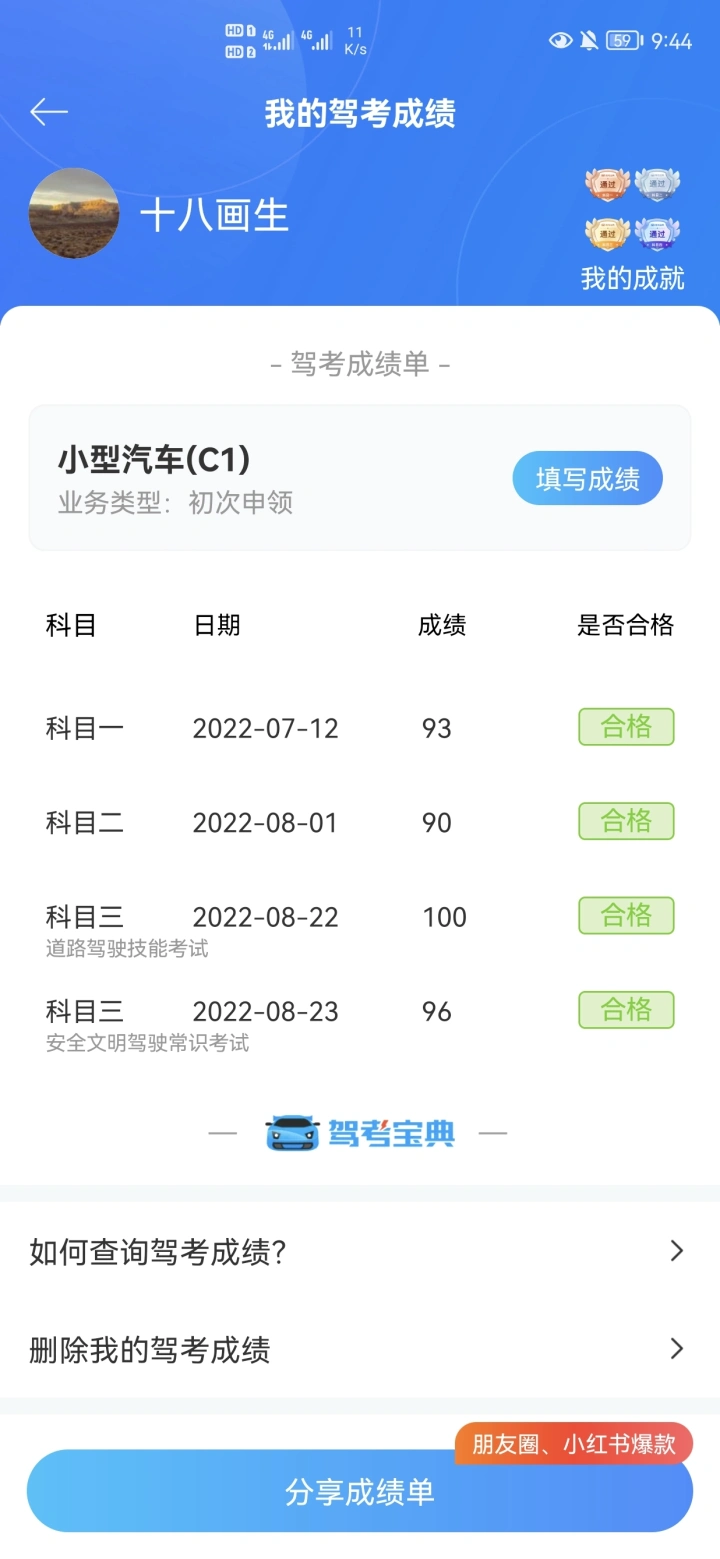This screenshot has height=1559, width=720.
Task: Open 删除我的驾考成绩 option
Action: (360, 1350)
